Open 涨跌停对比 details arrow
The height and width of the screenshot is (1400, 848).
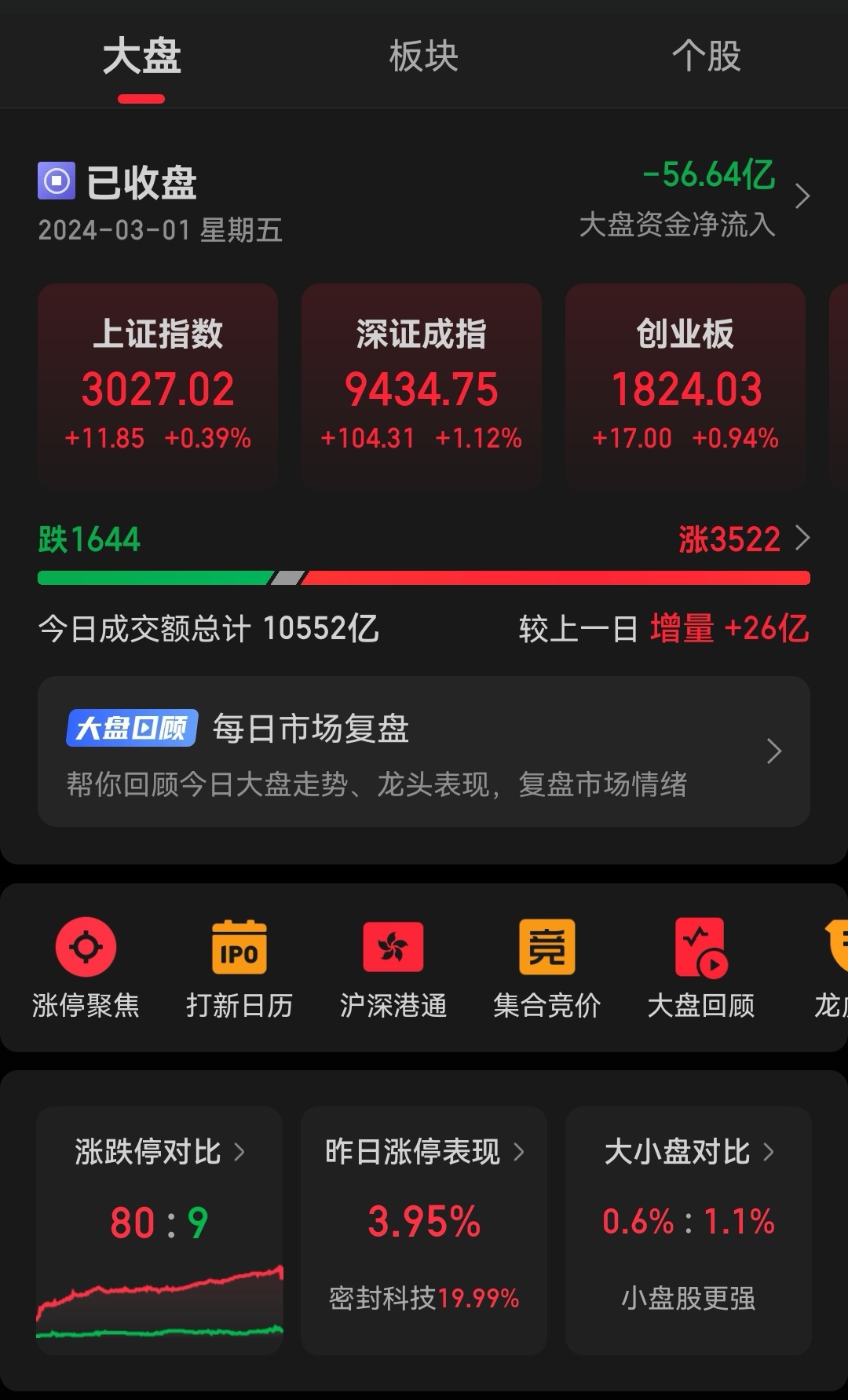tap(241, 1151)
